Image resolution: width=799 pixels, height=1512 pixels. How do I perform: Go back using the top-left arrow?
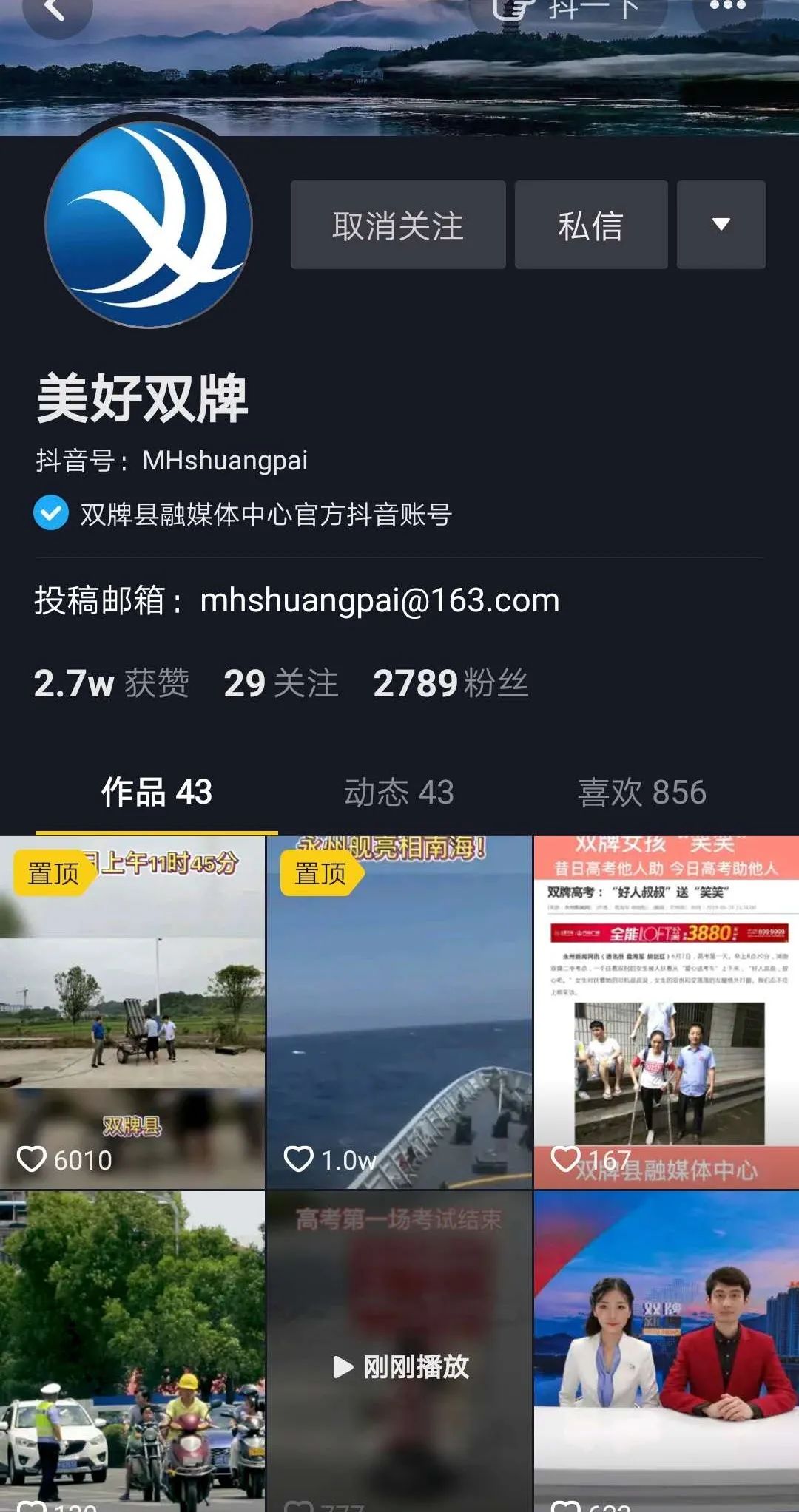pos(56,12)
